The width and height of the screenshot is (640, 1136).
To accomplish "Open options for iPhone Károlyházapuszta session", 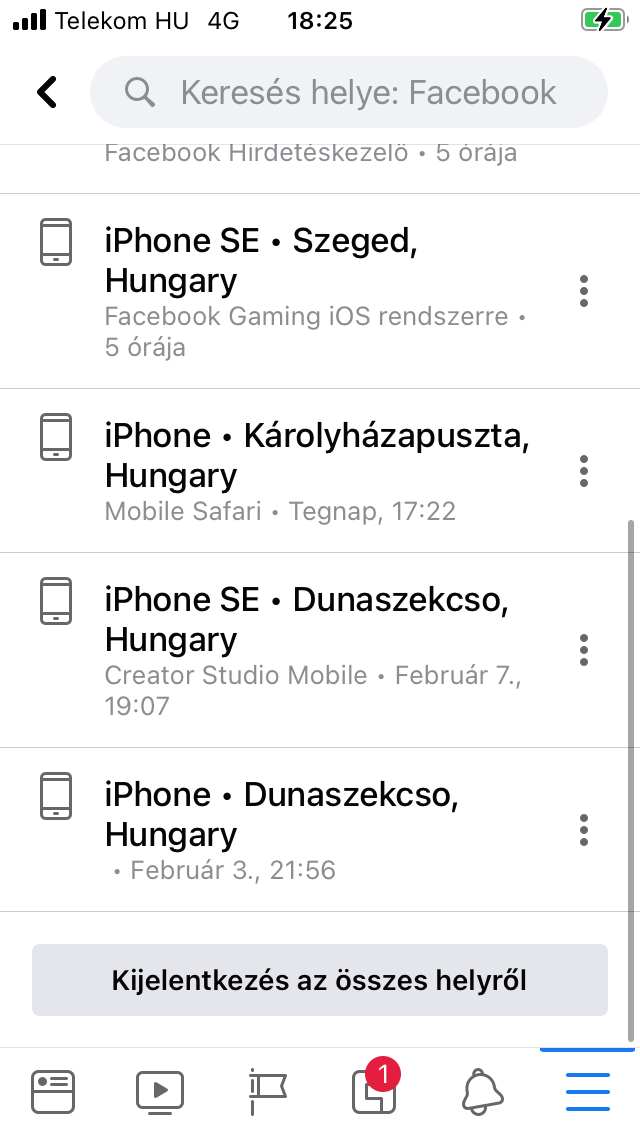I will pyautogui.click(x=583, y=471).
